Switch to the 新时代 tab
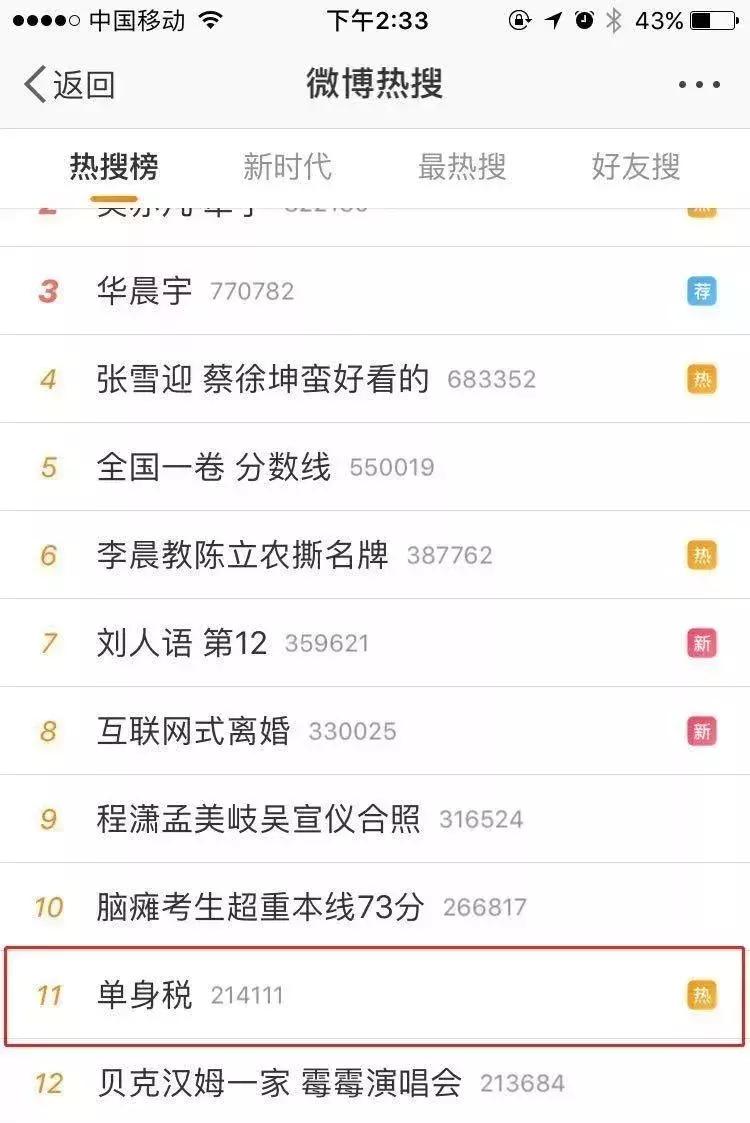 288,167
